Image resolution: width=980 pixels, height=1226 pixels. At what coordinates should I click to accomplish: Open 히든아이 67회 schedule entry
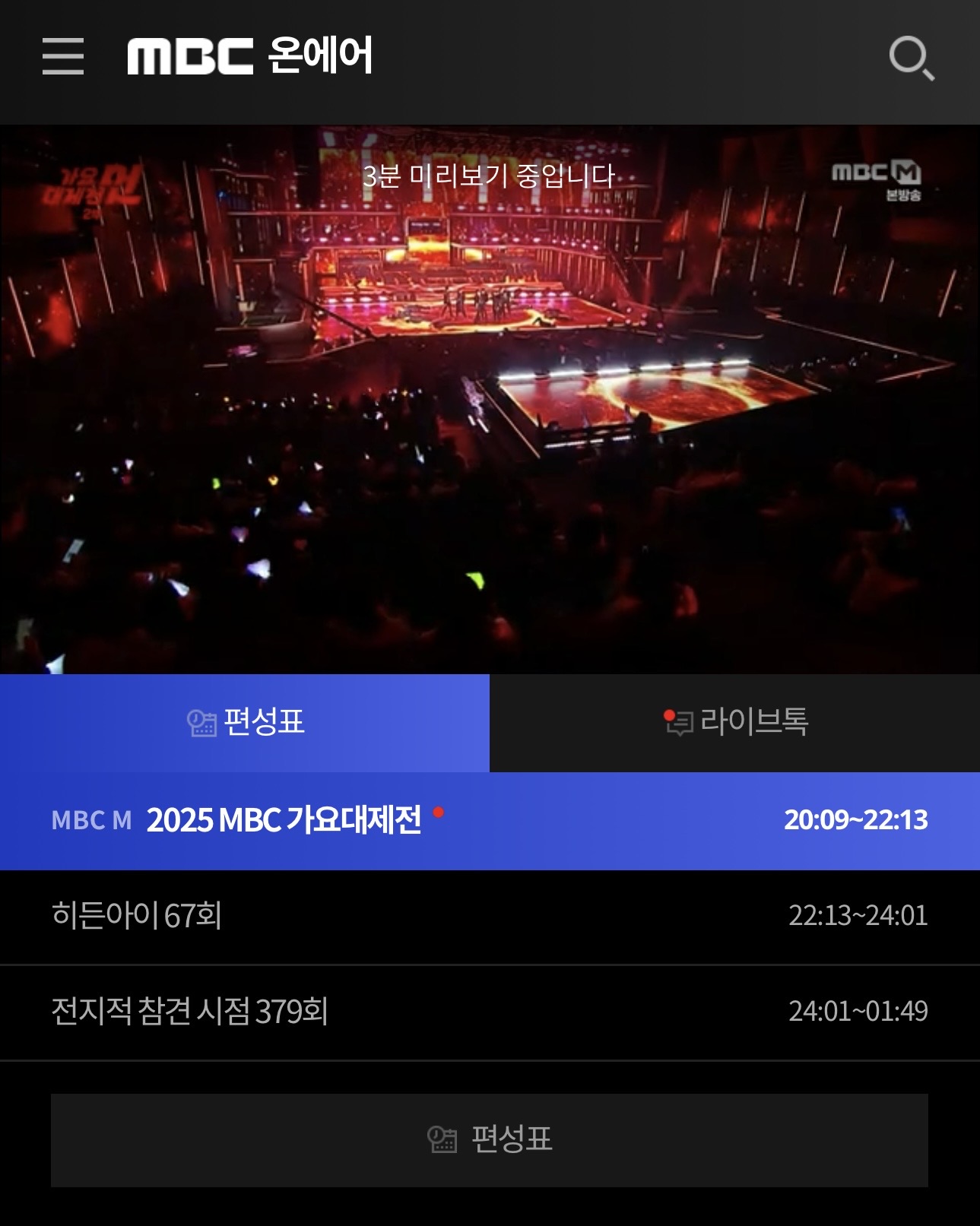(x=490, y=916)
